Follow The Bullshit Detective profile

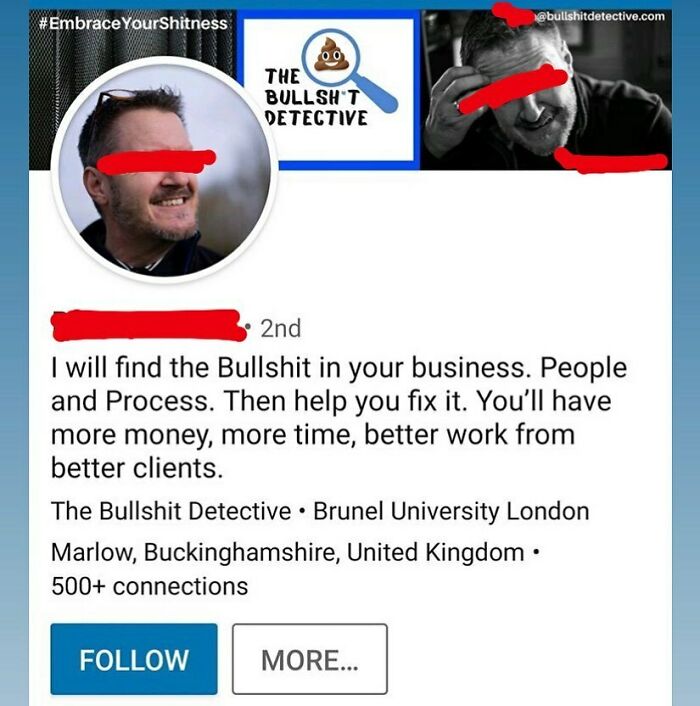tap(134, 659)
